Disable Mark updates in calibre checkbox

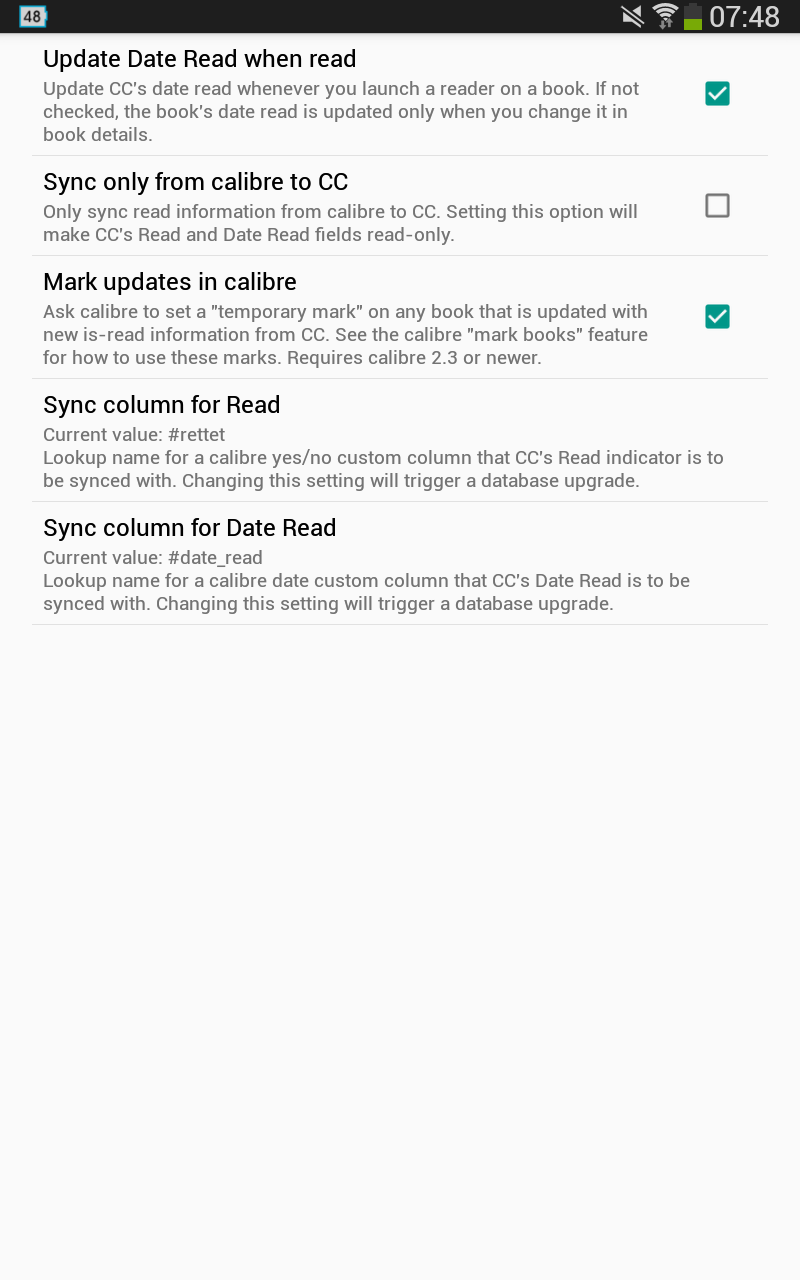pos(717,317)
